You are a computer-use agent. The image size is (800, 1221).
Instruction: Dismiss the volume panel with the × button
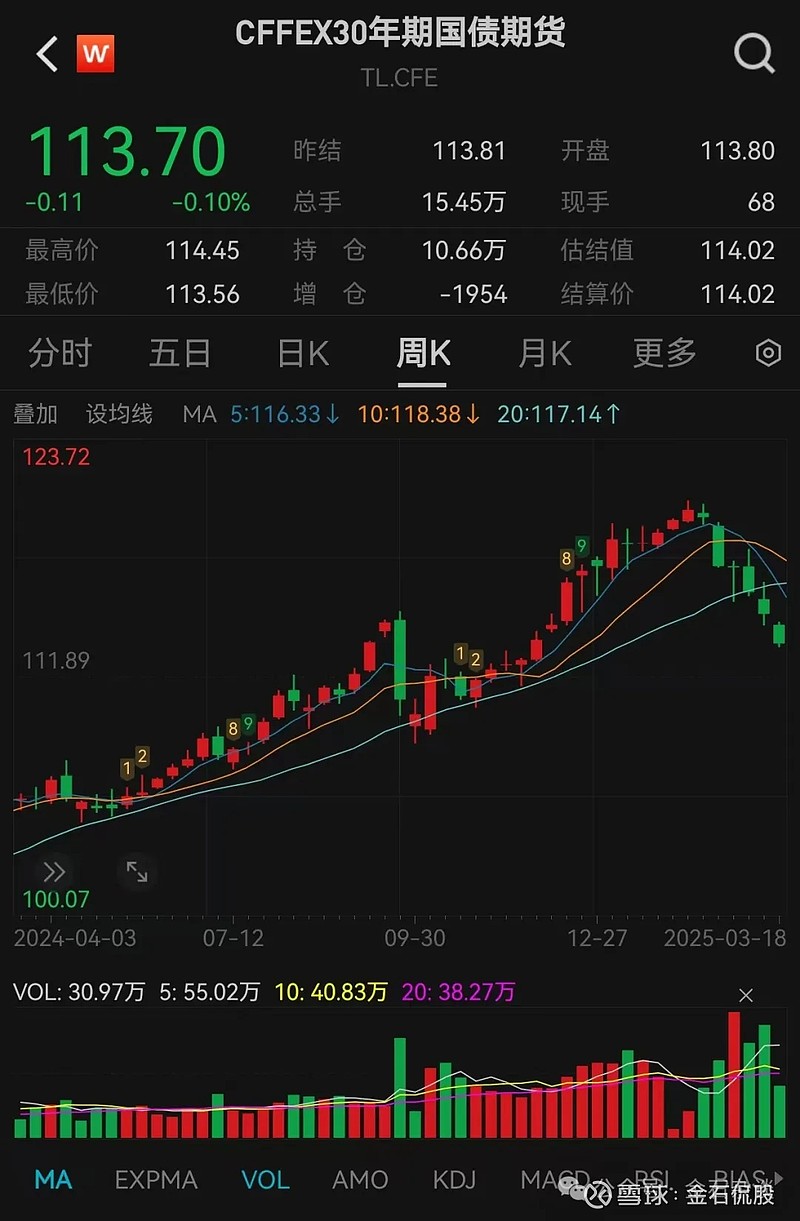click(746, 996)
